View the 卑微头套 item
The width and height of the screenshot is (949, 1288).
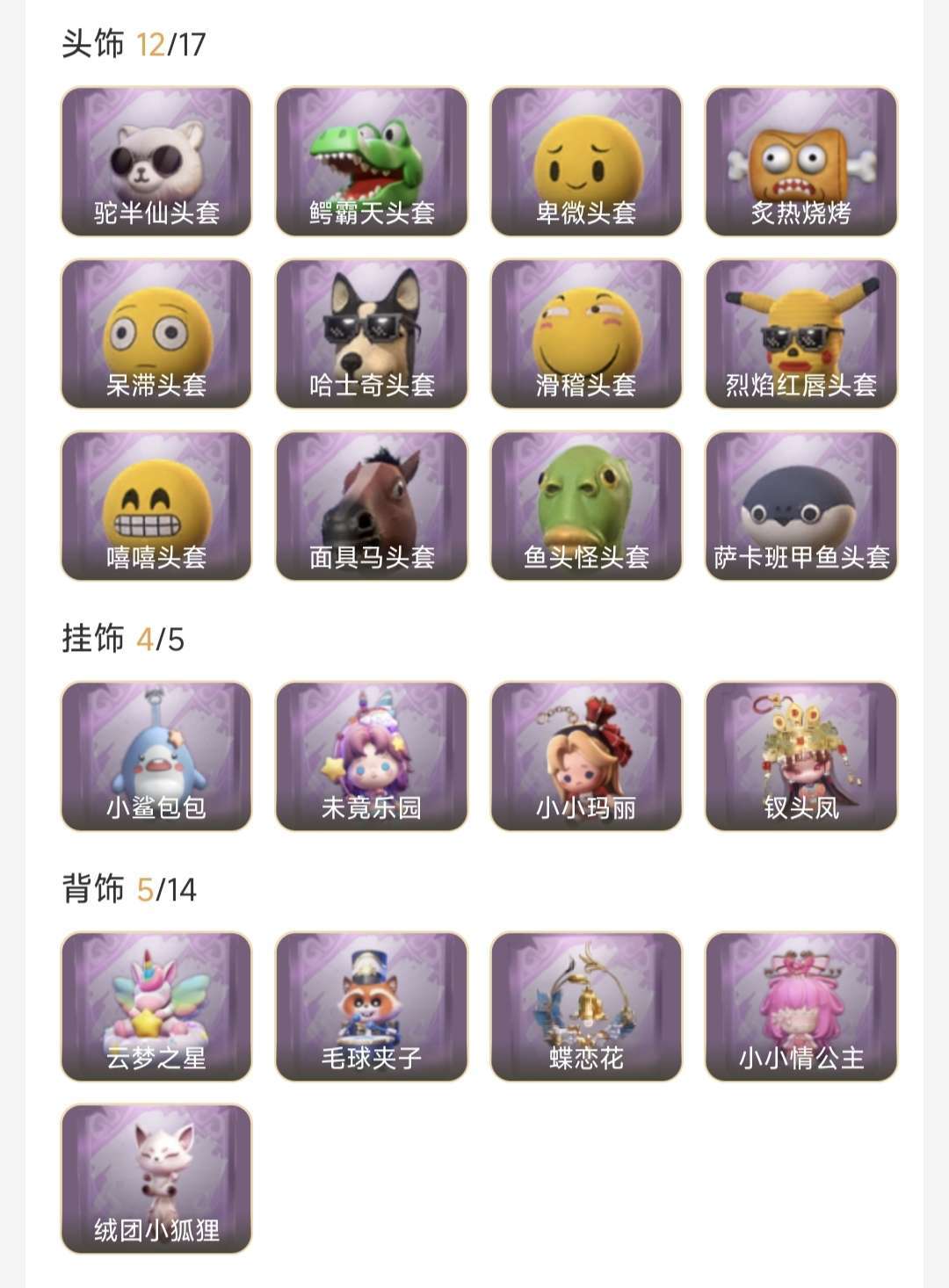coord(586,162)
